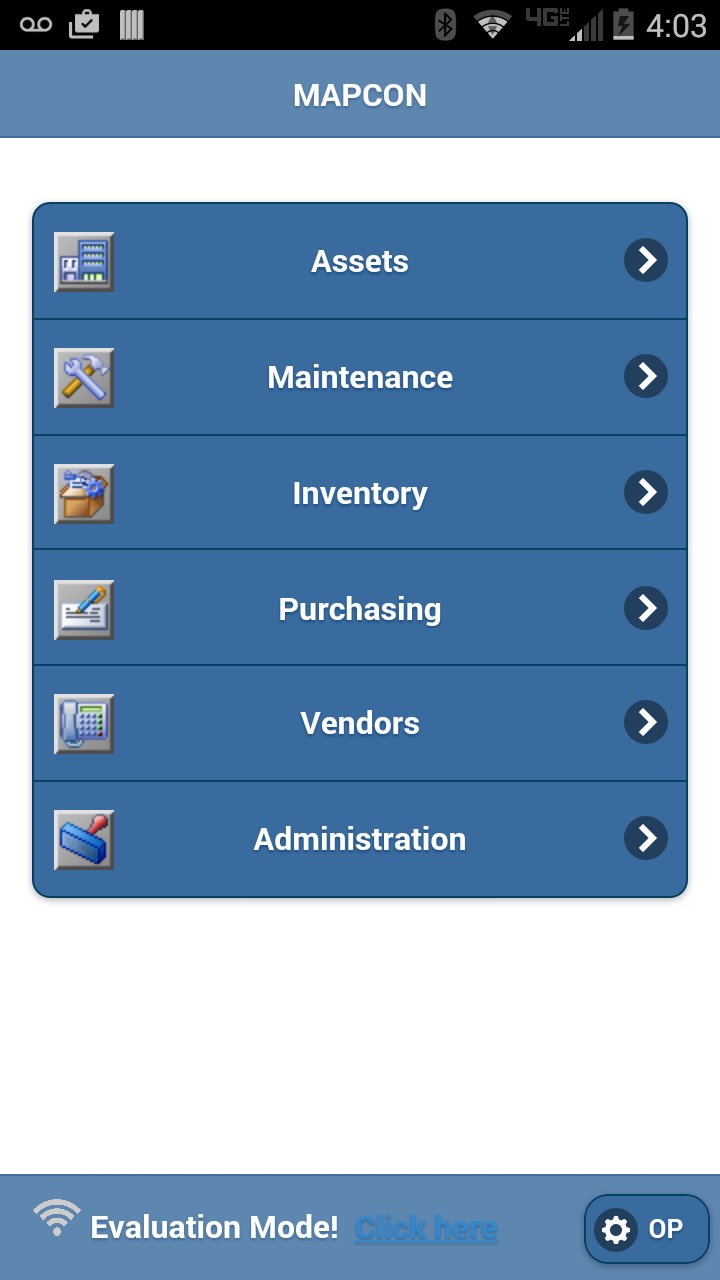Select the Inventory row
720x1280 pixels.
point(360,493)
